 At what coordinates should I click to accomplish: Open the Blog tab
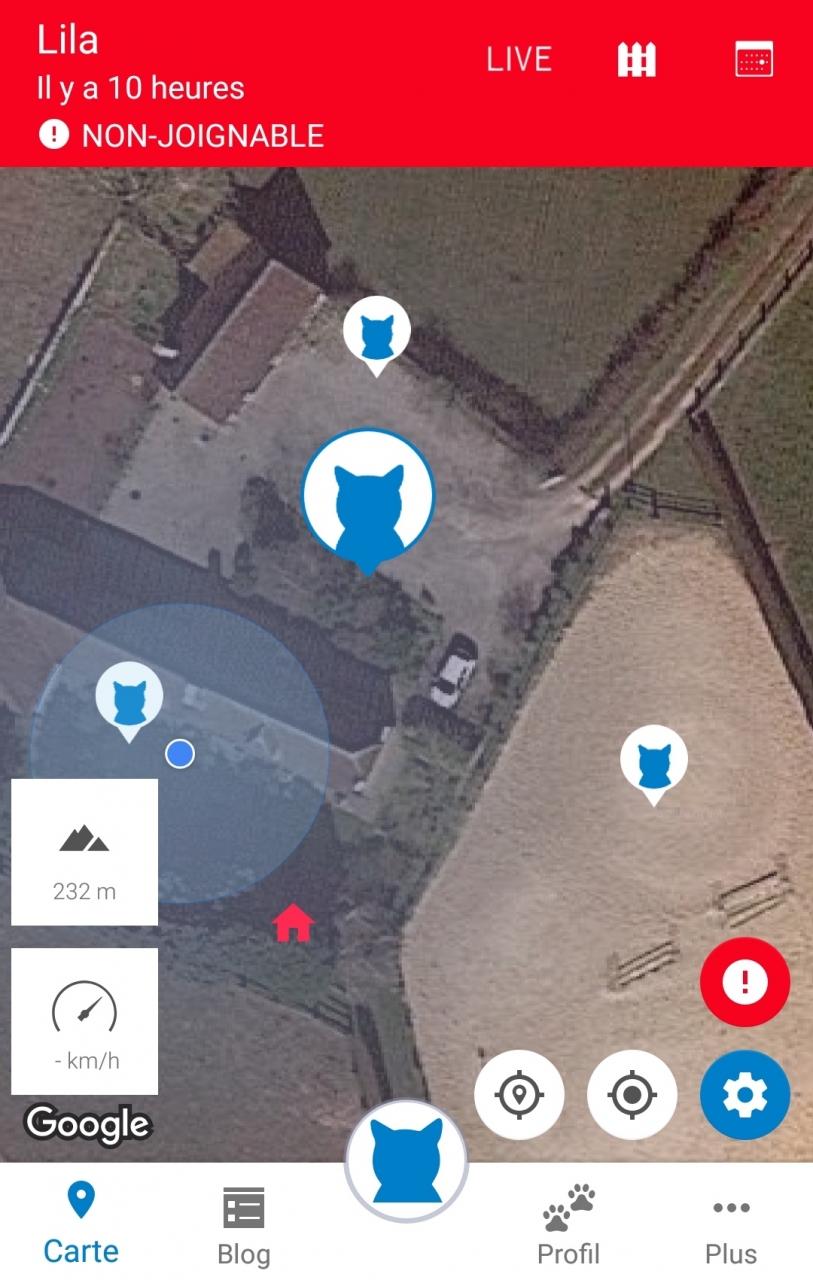(x=243, y=1225)
